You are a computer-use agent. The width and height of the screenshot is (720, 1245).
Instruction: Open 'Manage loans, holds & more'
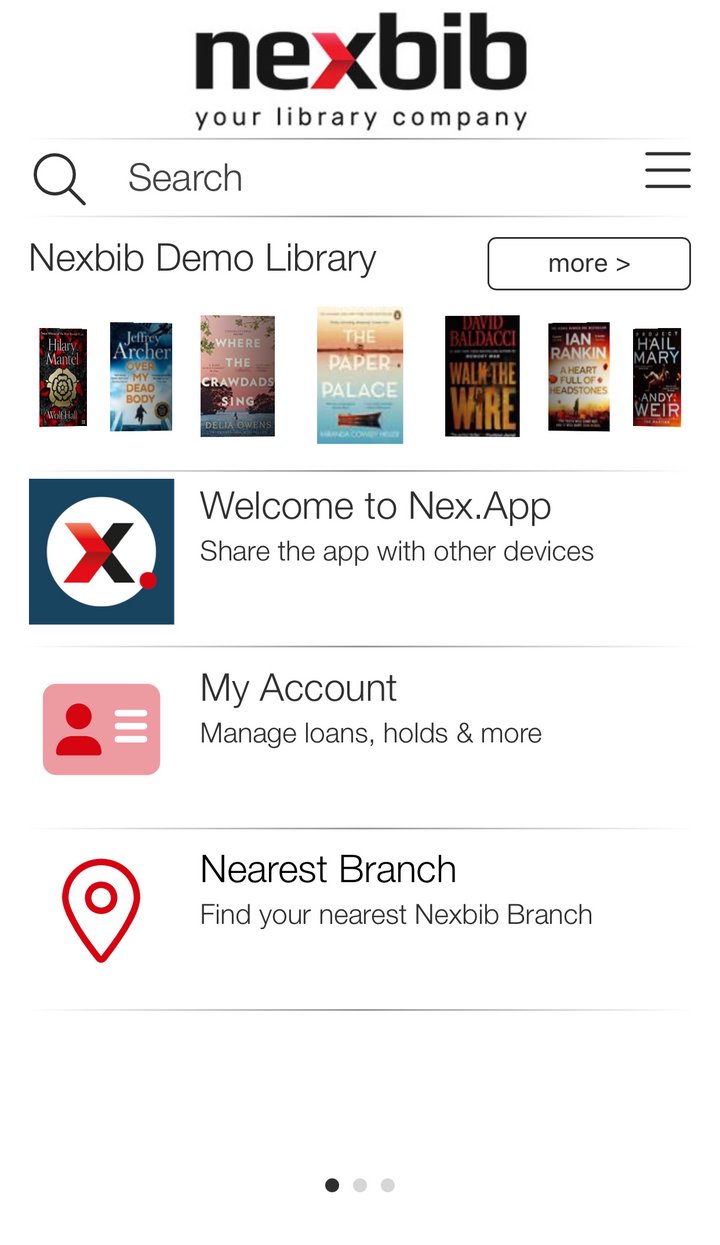tap(370, 732)
